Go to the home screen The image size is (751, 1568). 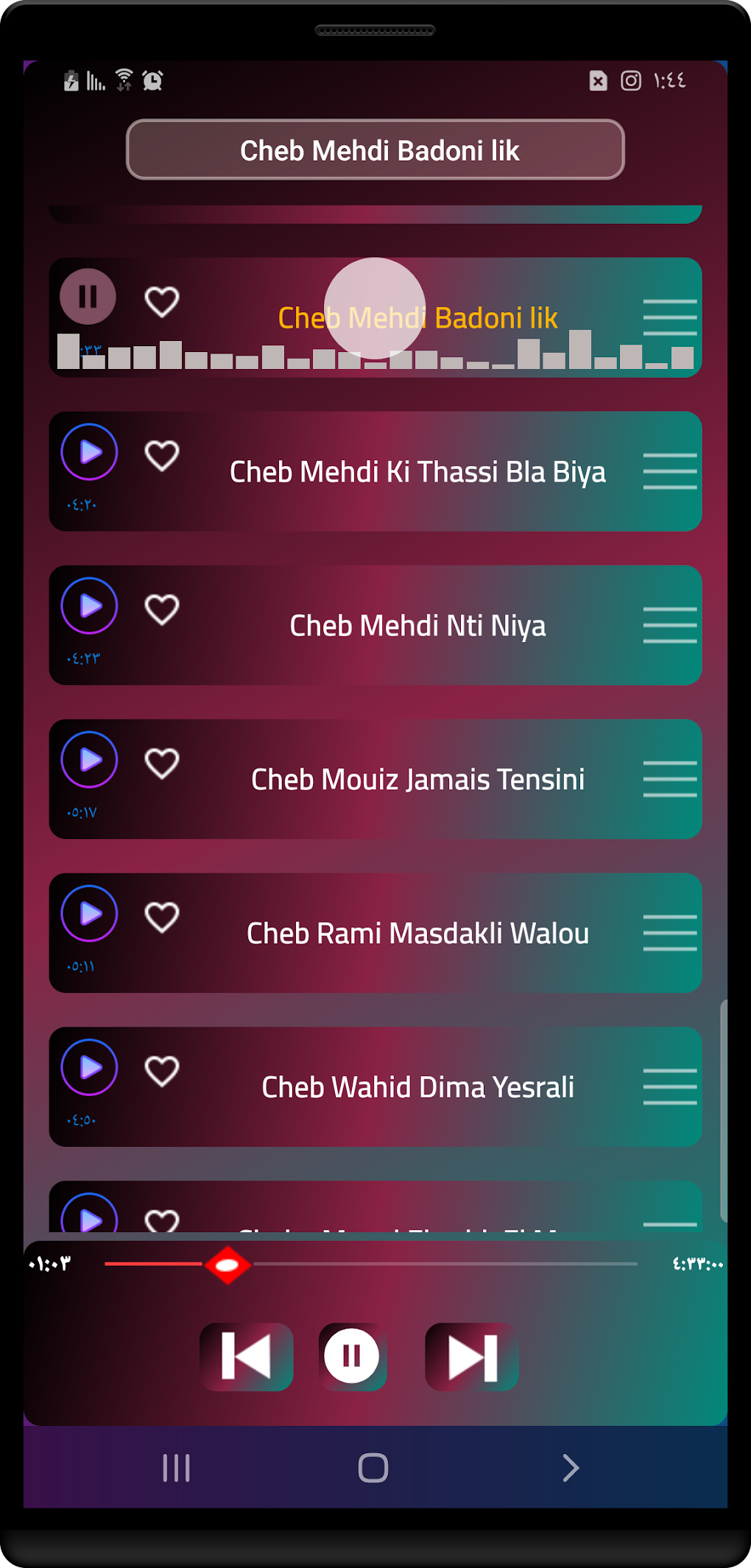[373, 1468]
